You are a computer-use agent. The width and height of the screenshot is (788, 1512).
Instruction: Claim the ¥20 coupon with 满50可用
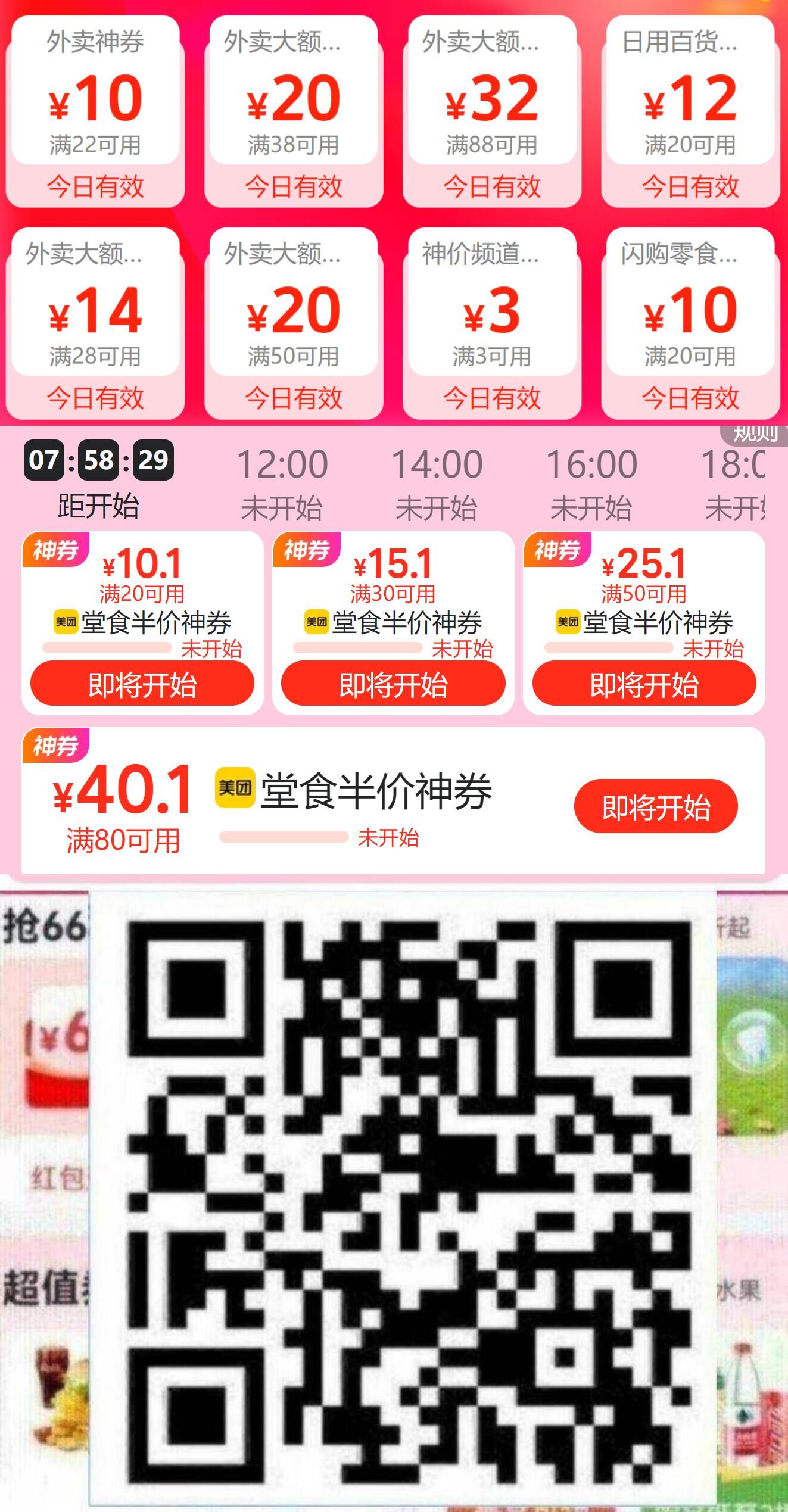pyautogui.click(x=294, y=323)
